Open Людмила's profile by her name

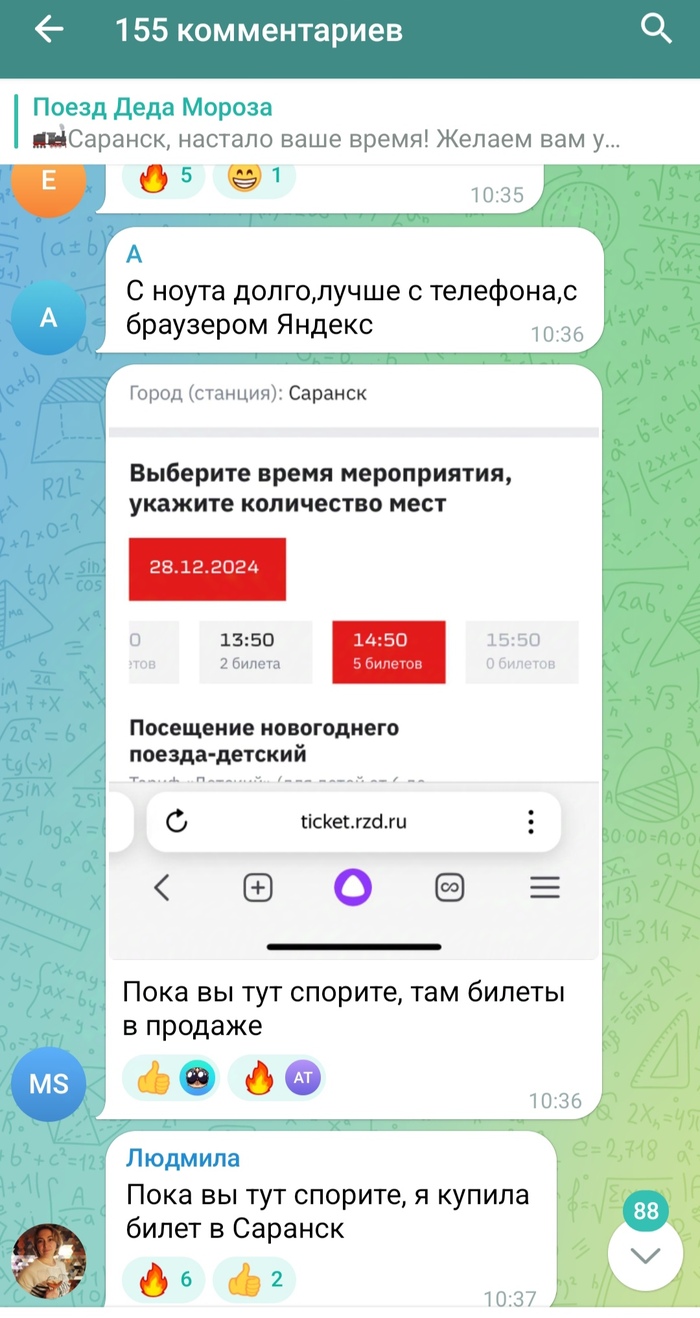183,1158
